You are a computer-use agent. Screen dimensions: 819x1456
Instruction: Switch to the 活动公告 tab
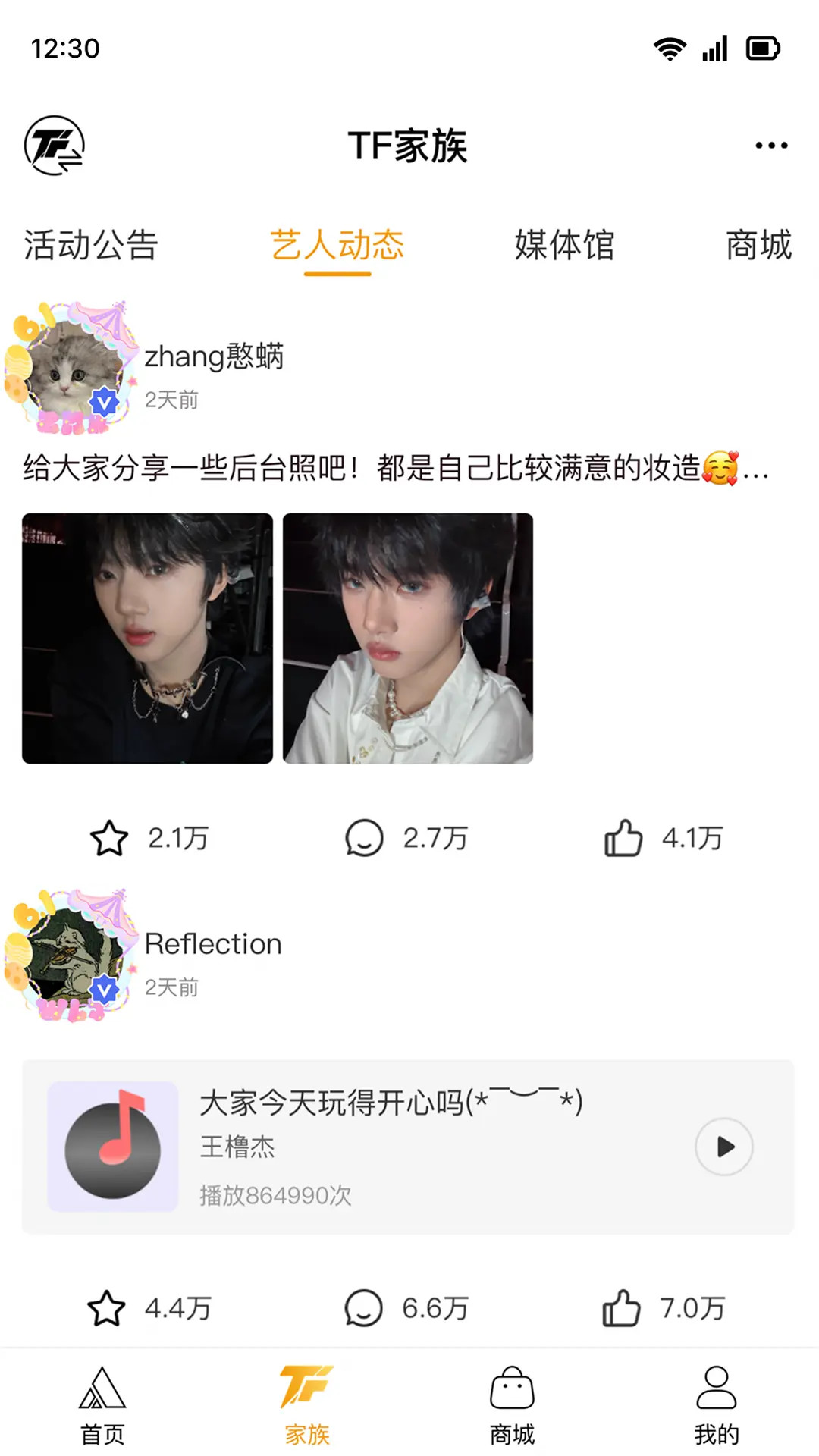point(91,245)
